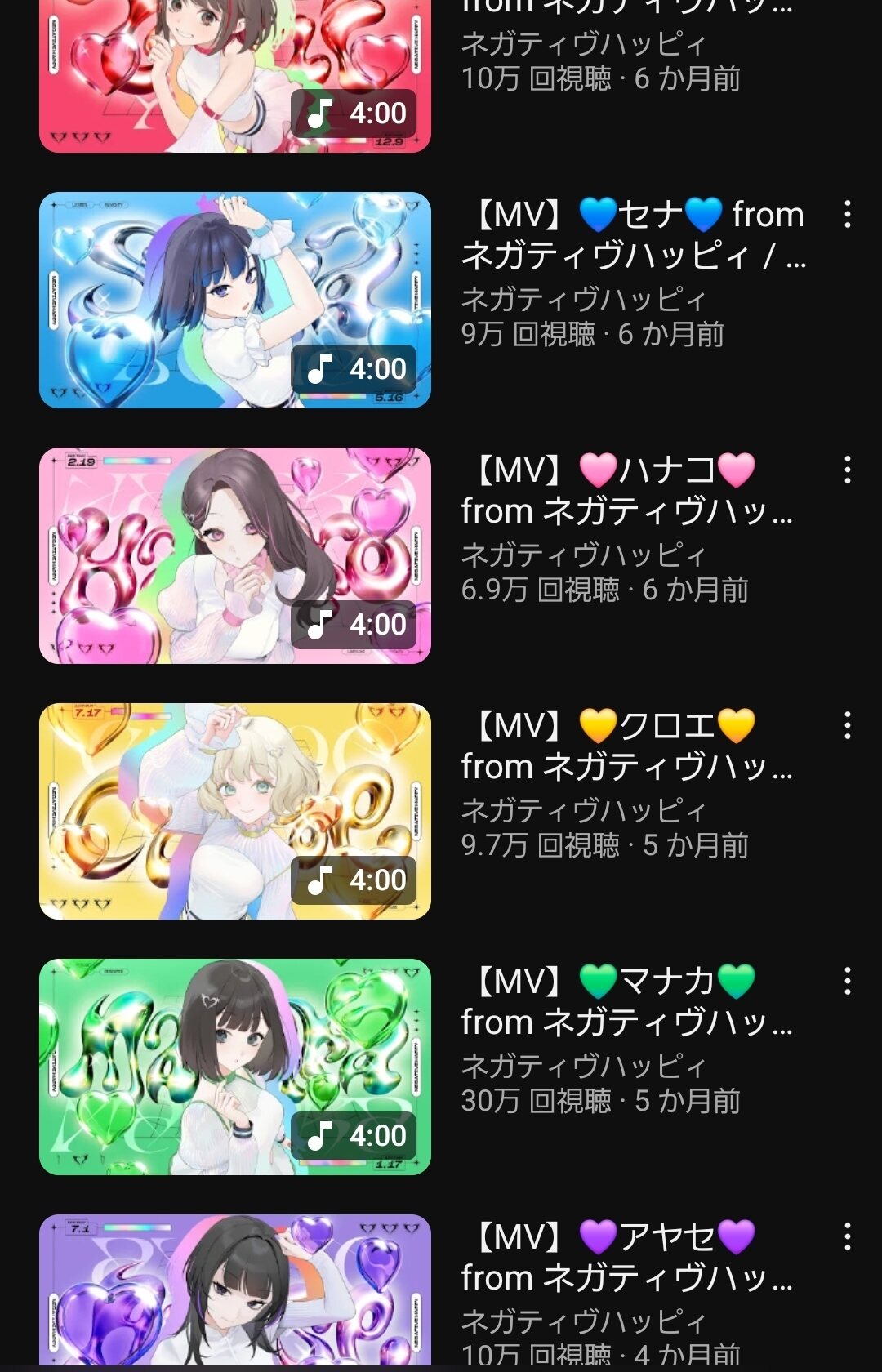Screen dimensions: 882x1372
Task: Play the ハナコ MV video thumbnail
Action: click(x=234, y=555)
